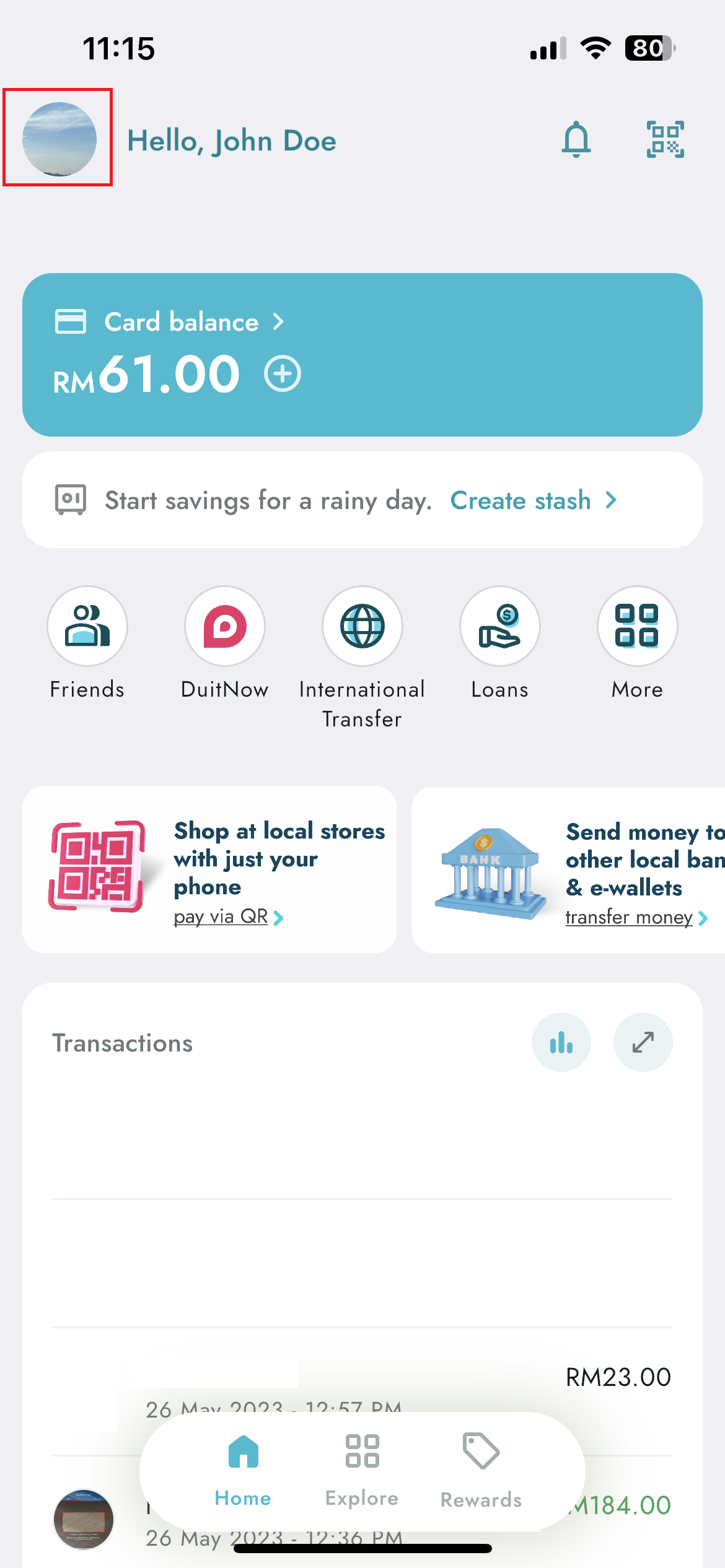Tap the plus icon to top up balance
The image size is (725, 1568).
(283, 374)
